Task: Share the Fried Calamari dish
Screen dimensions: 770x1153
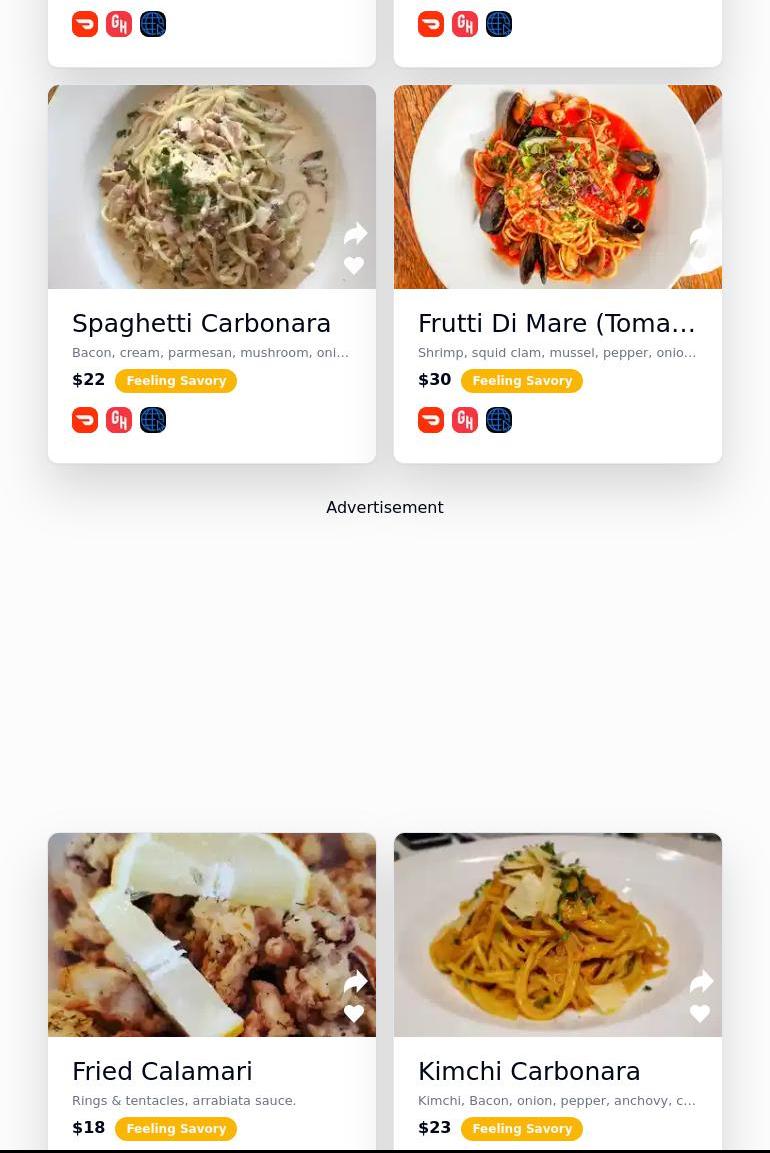Action: click(355, 983)
